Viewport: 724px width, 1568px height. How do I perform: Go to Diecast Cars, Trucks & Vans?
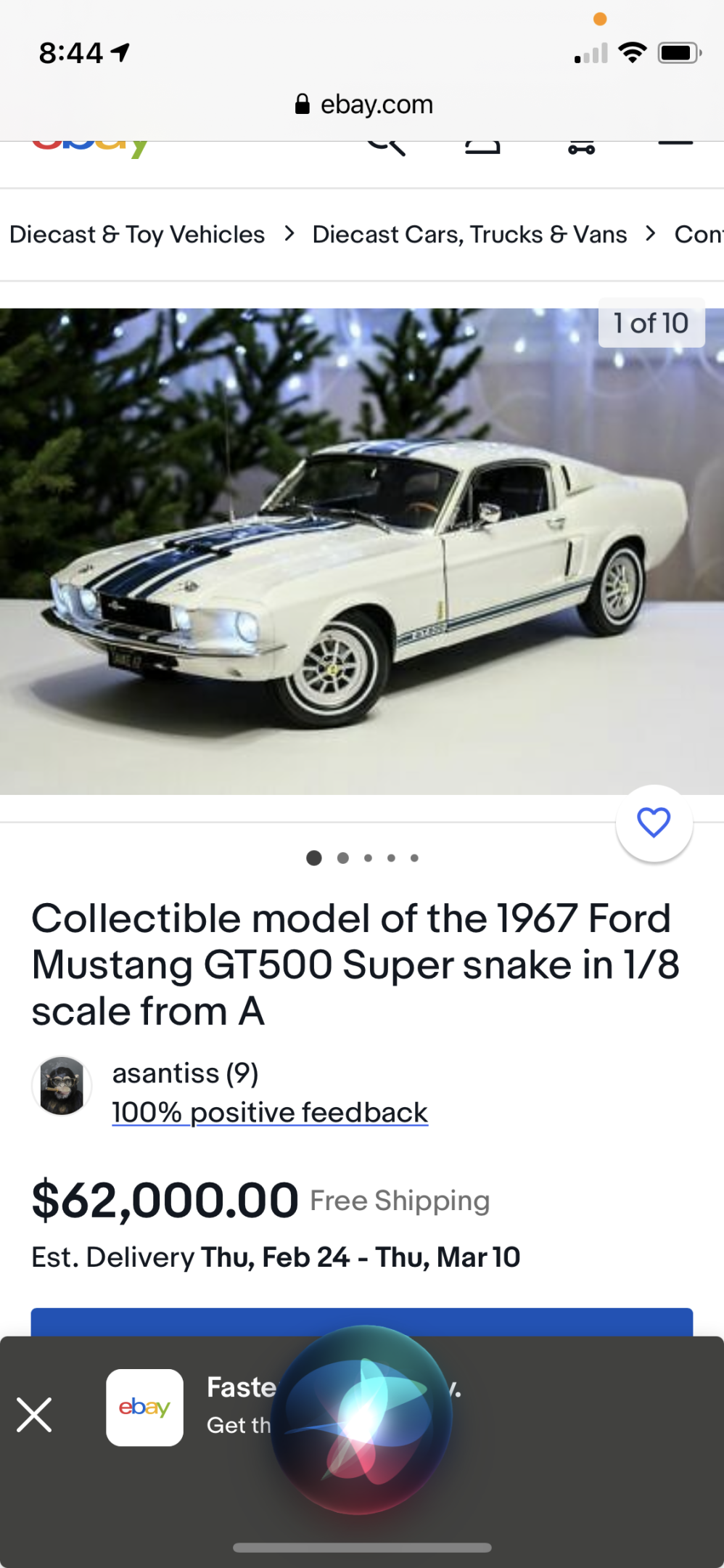pyautogui.click(x=469, y=234)
